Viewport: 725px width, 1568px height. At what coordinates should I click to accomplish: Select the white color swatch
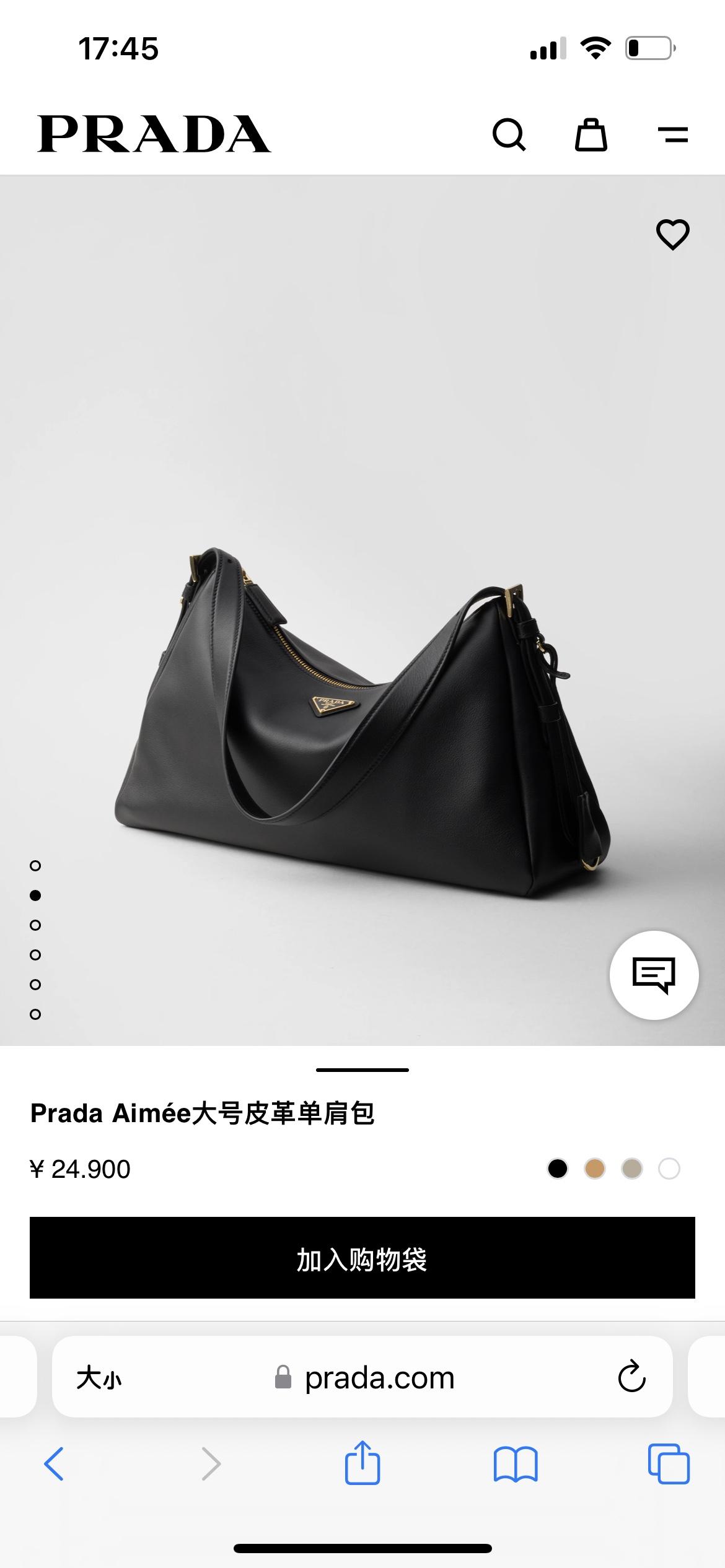(x=669, y=1169)
